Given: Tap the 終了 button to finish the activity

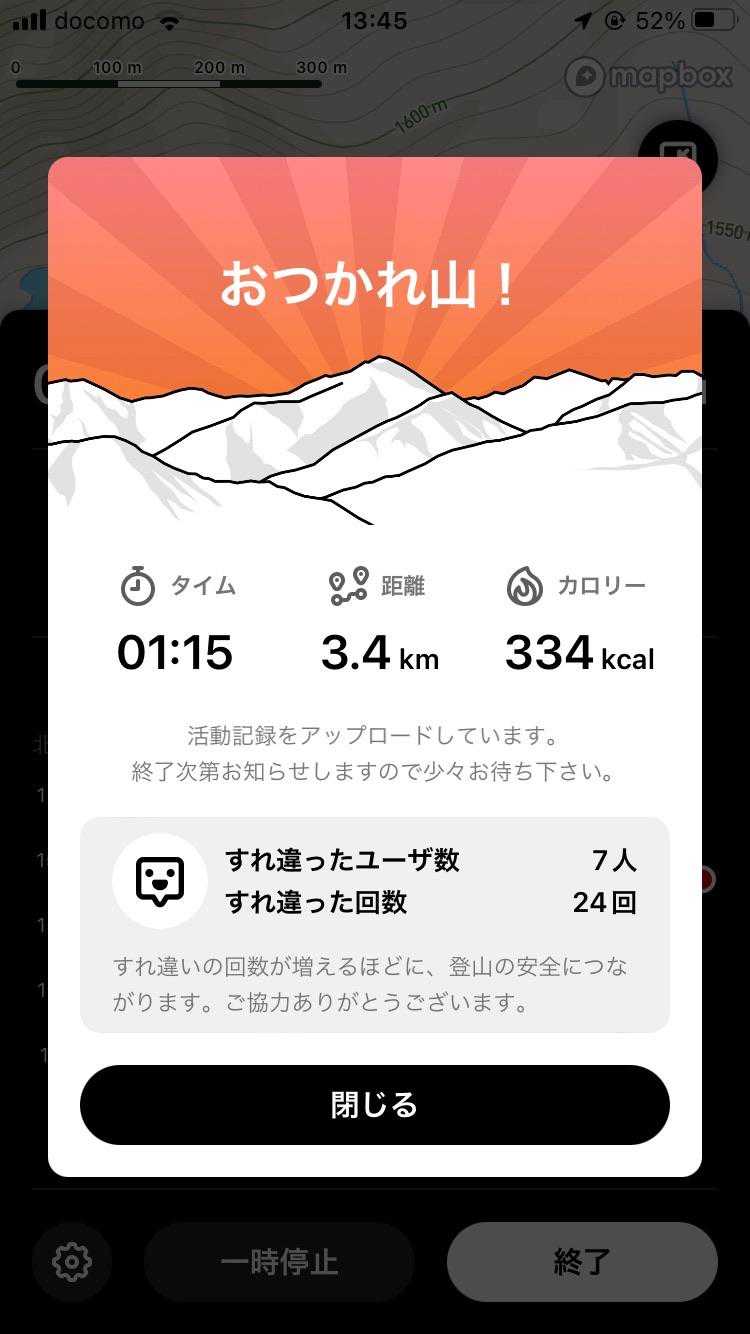Looking at the screenshot, I should 582,1262.
